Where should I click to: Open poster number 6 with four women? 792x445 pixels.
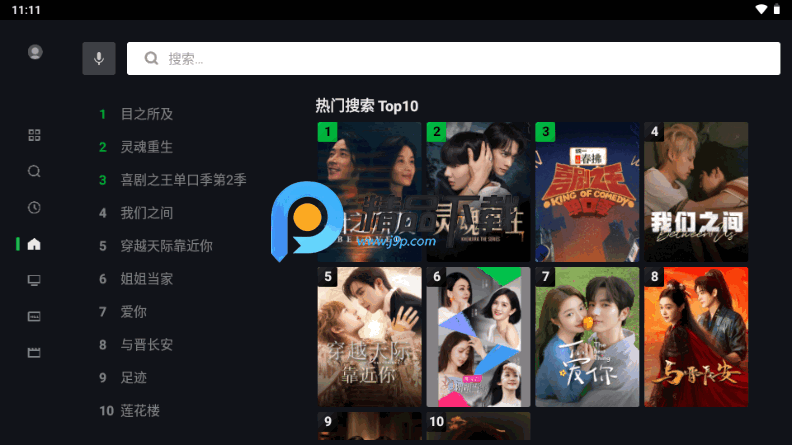pos(478,337)
